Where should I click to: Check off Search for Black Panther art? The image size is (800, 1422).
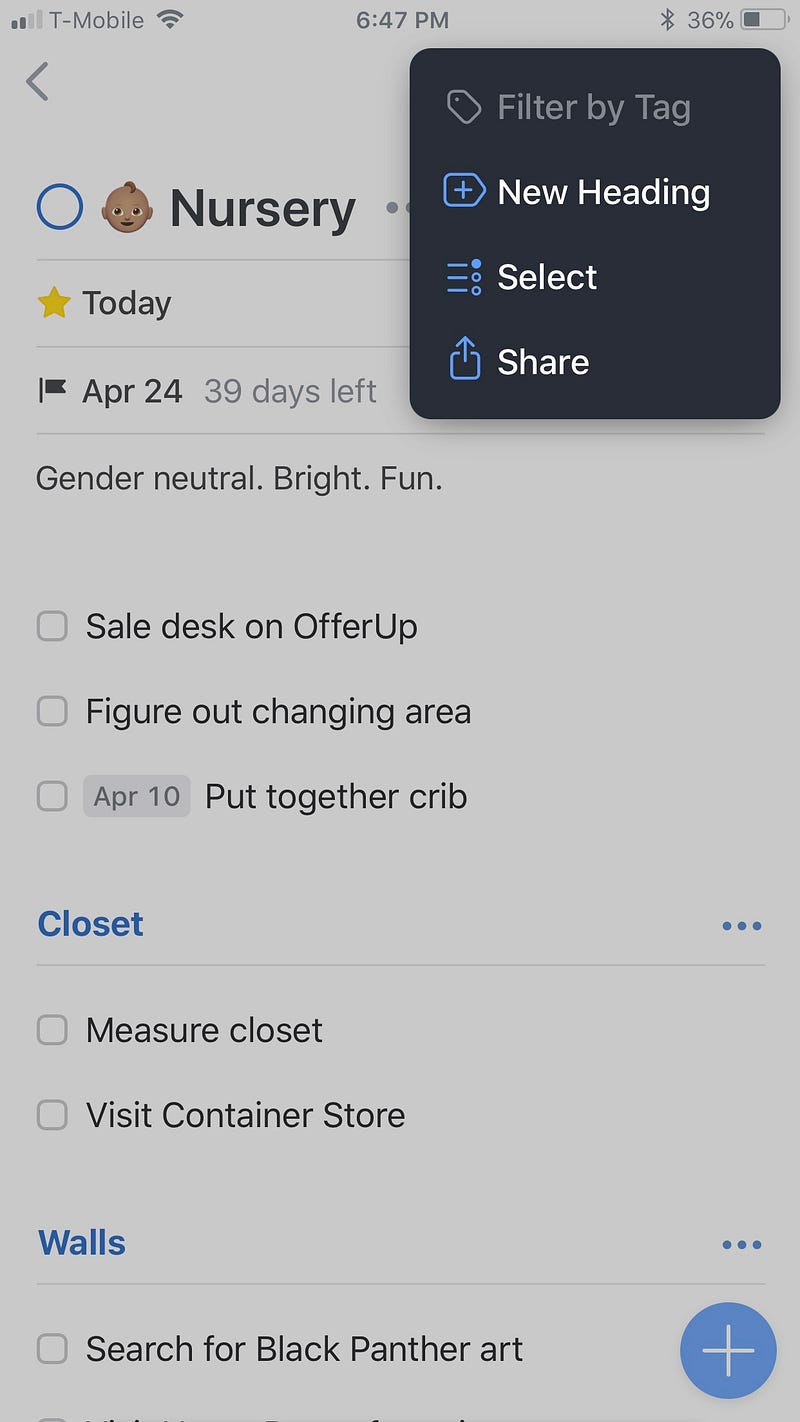tap(52, 1349)
